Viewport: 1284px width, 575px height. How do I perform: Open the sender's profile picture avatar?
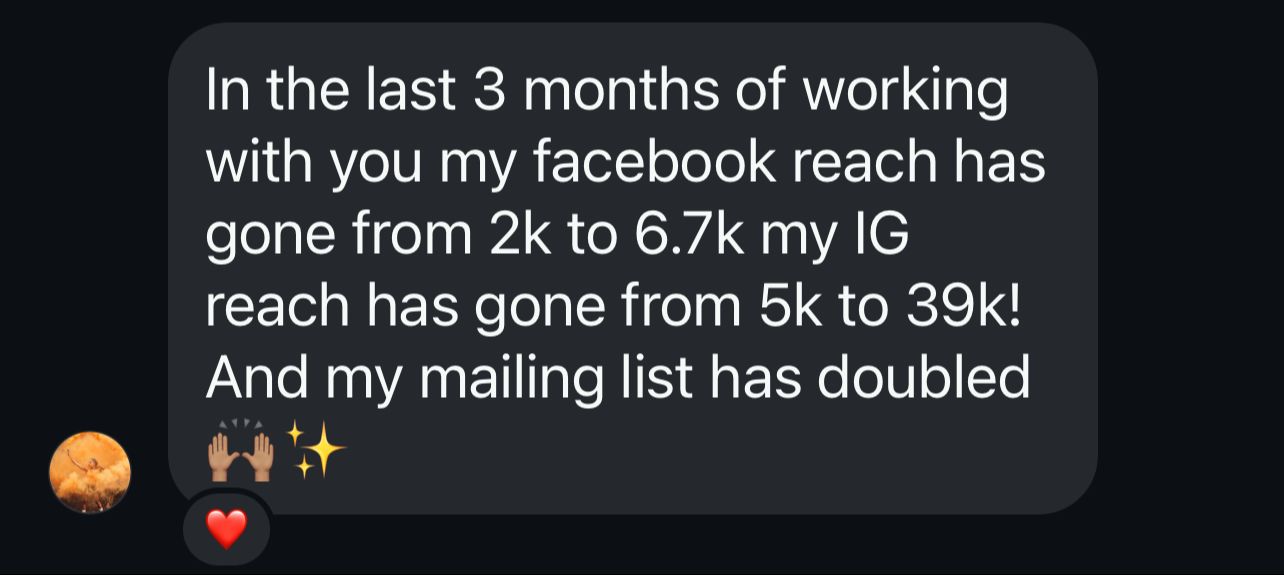click(90, 473)
